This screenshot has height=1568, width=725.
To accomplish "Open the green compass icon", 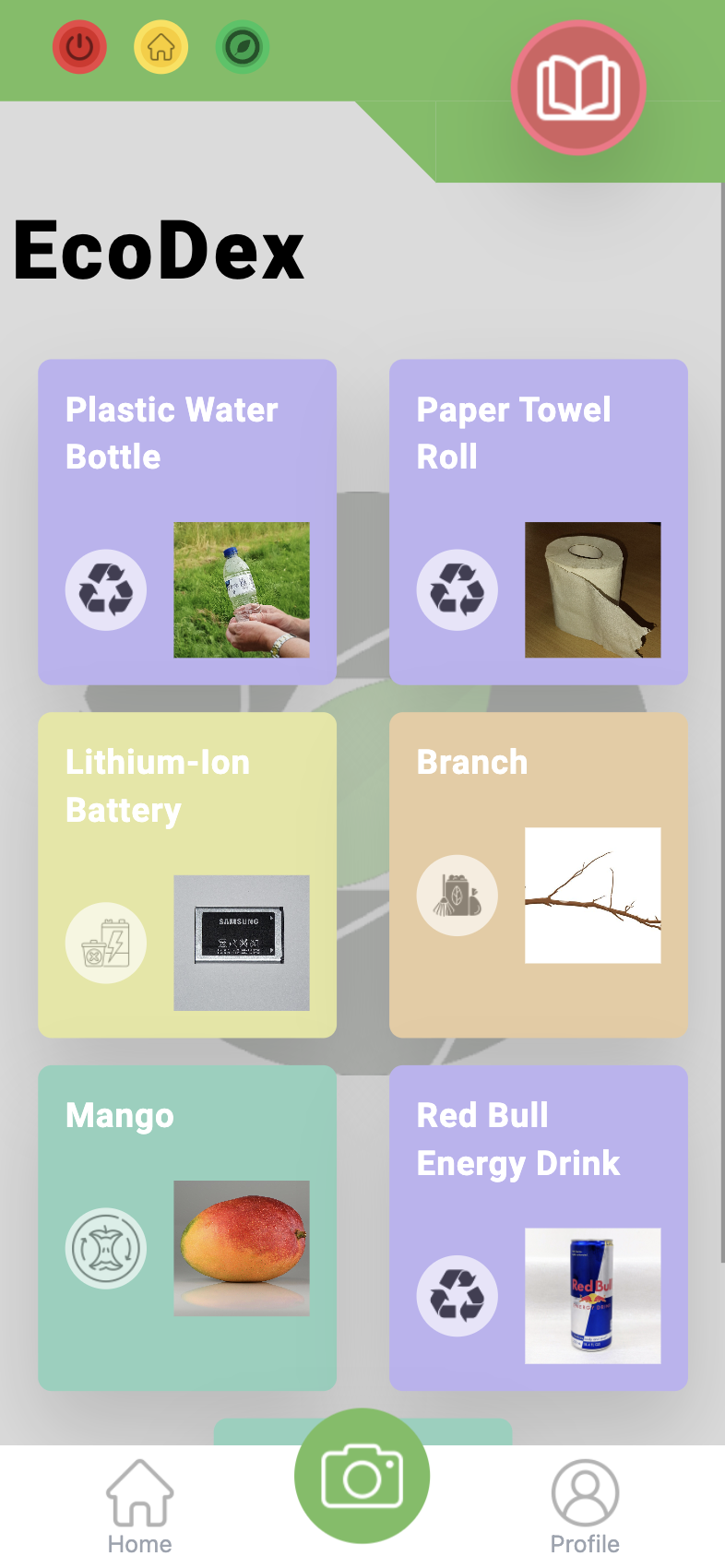I will click(243, 47).
